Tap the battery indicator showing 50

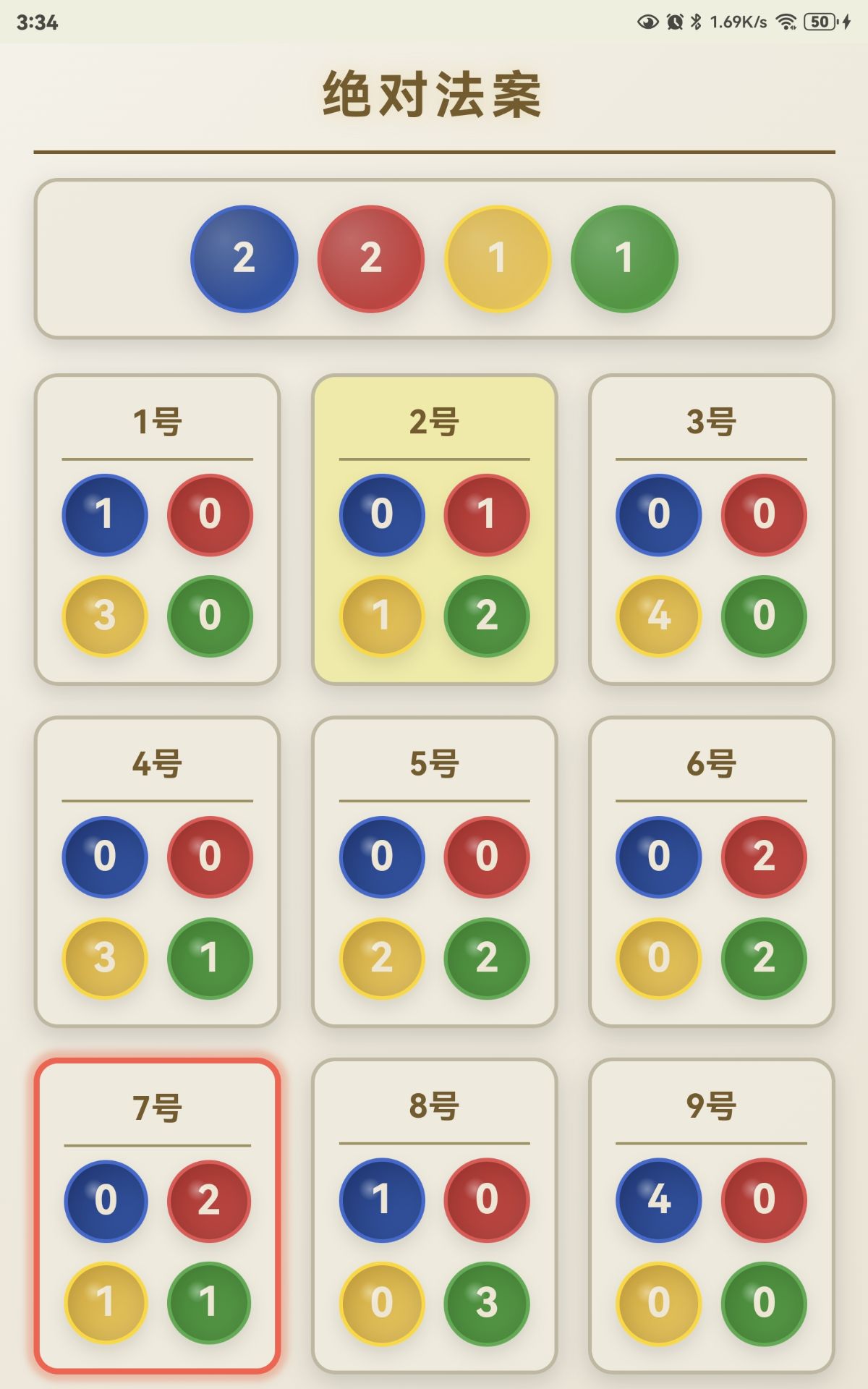818,22
